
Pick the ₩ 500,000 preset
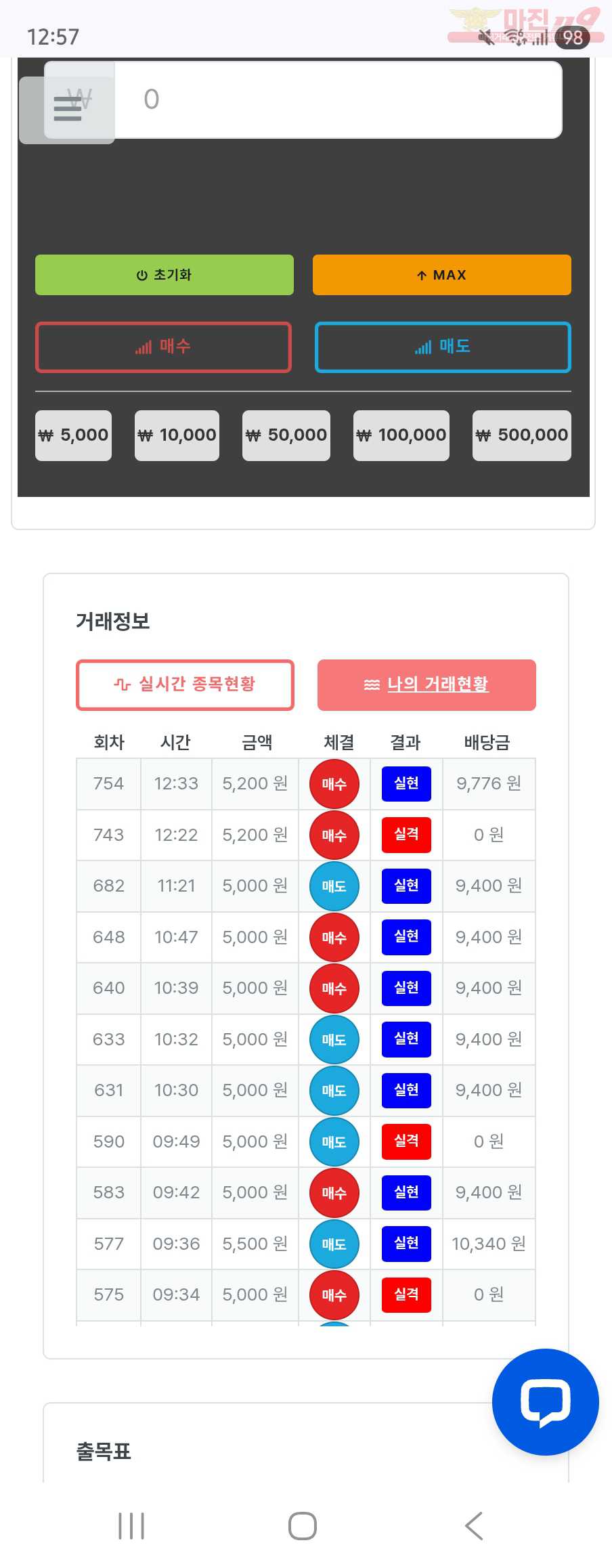click(x=521, y=435)
